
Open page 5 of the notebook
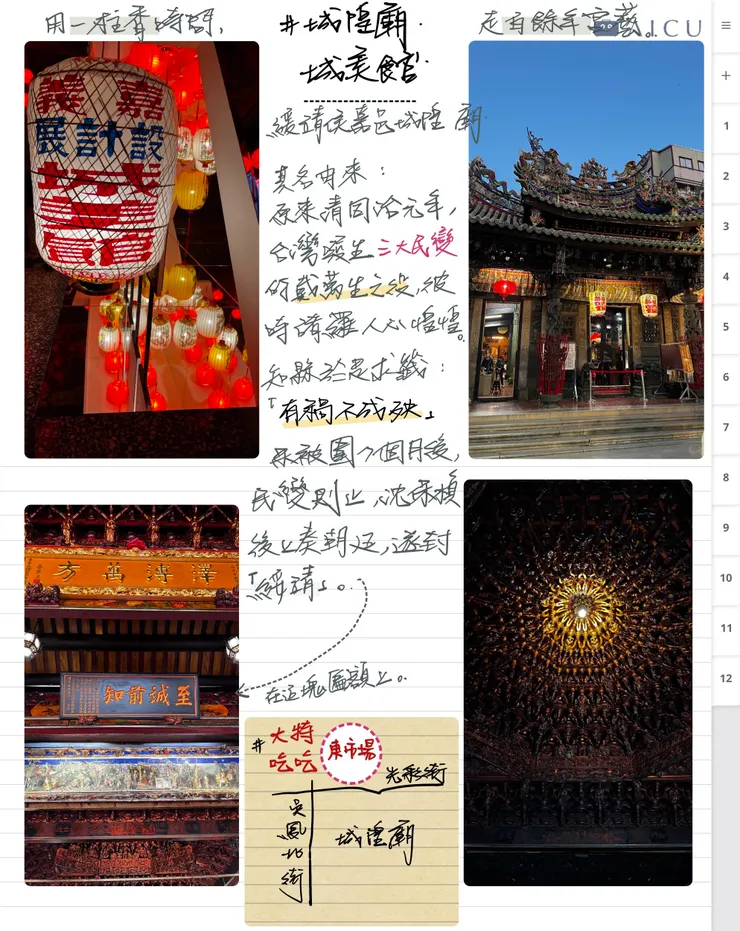(x=726, y=327)
